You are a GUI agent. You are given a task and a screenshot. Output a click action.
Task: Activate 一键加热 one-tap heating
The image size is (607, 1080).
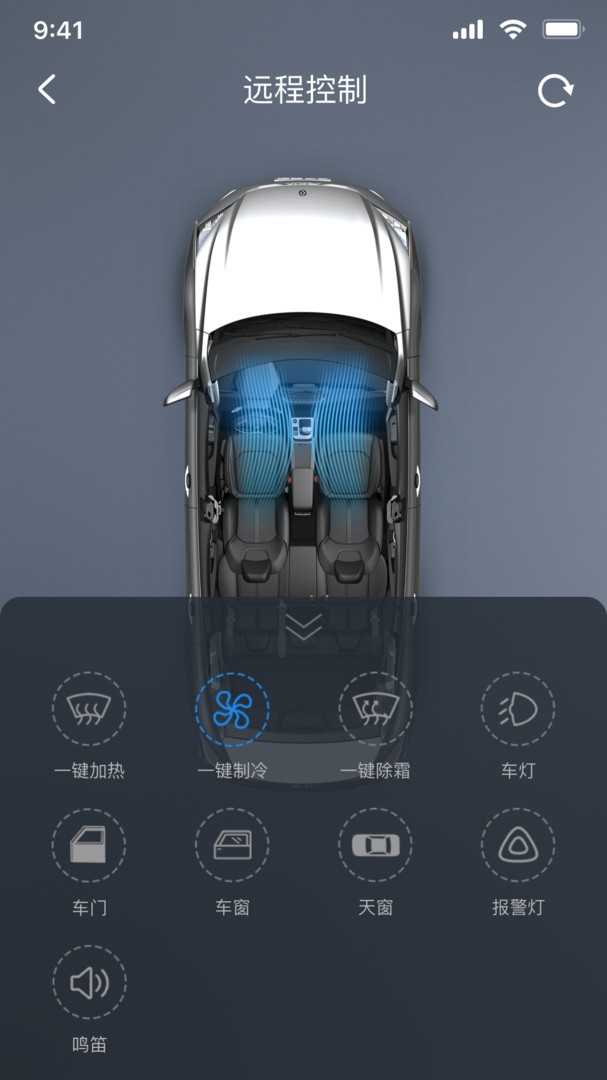point(89,709)
